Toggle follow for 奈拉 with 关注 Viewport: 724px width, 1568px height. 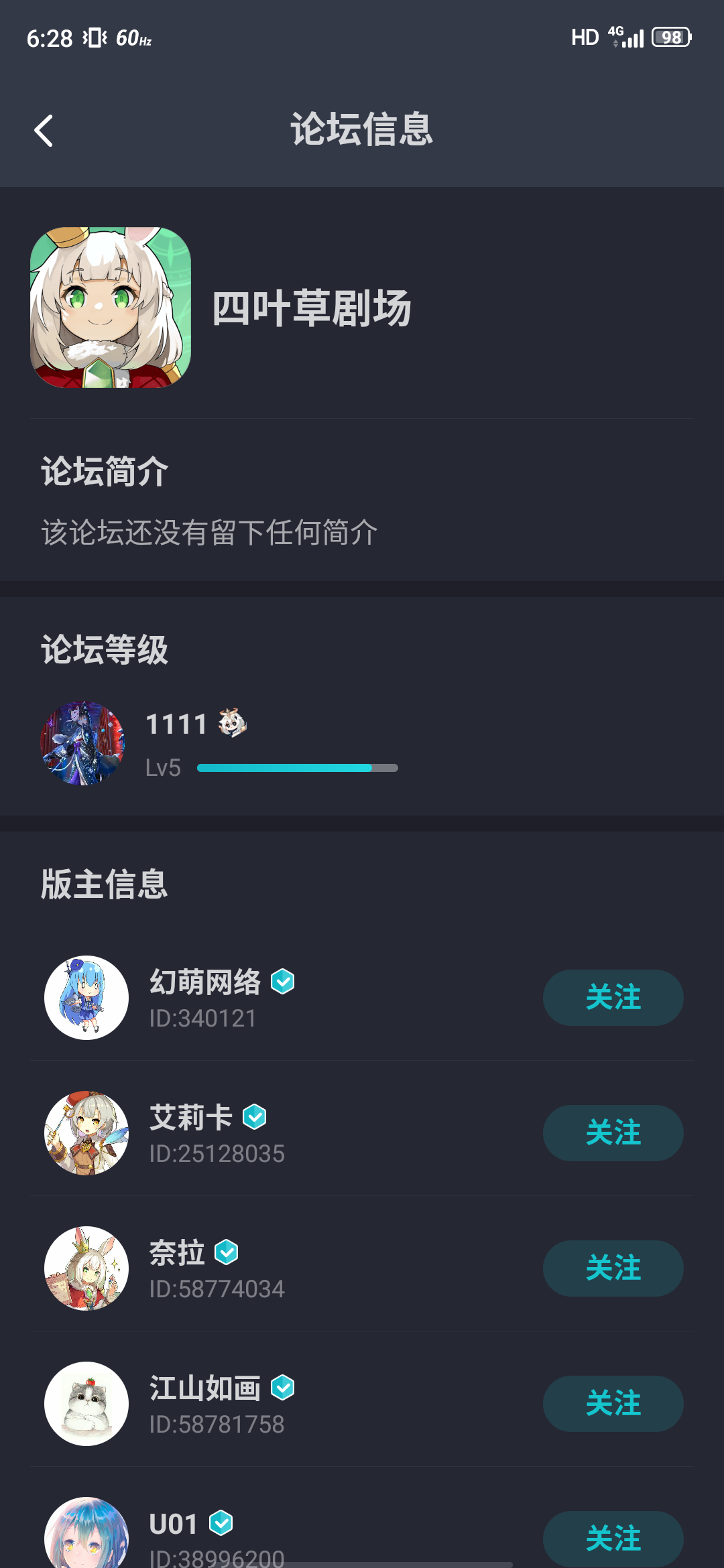613,1268
